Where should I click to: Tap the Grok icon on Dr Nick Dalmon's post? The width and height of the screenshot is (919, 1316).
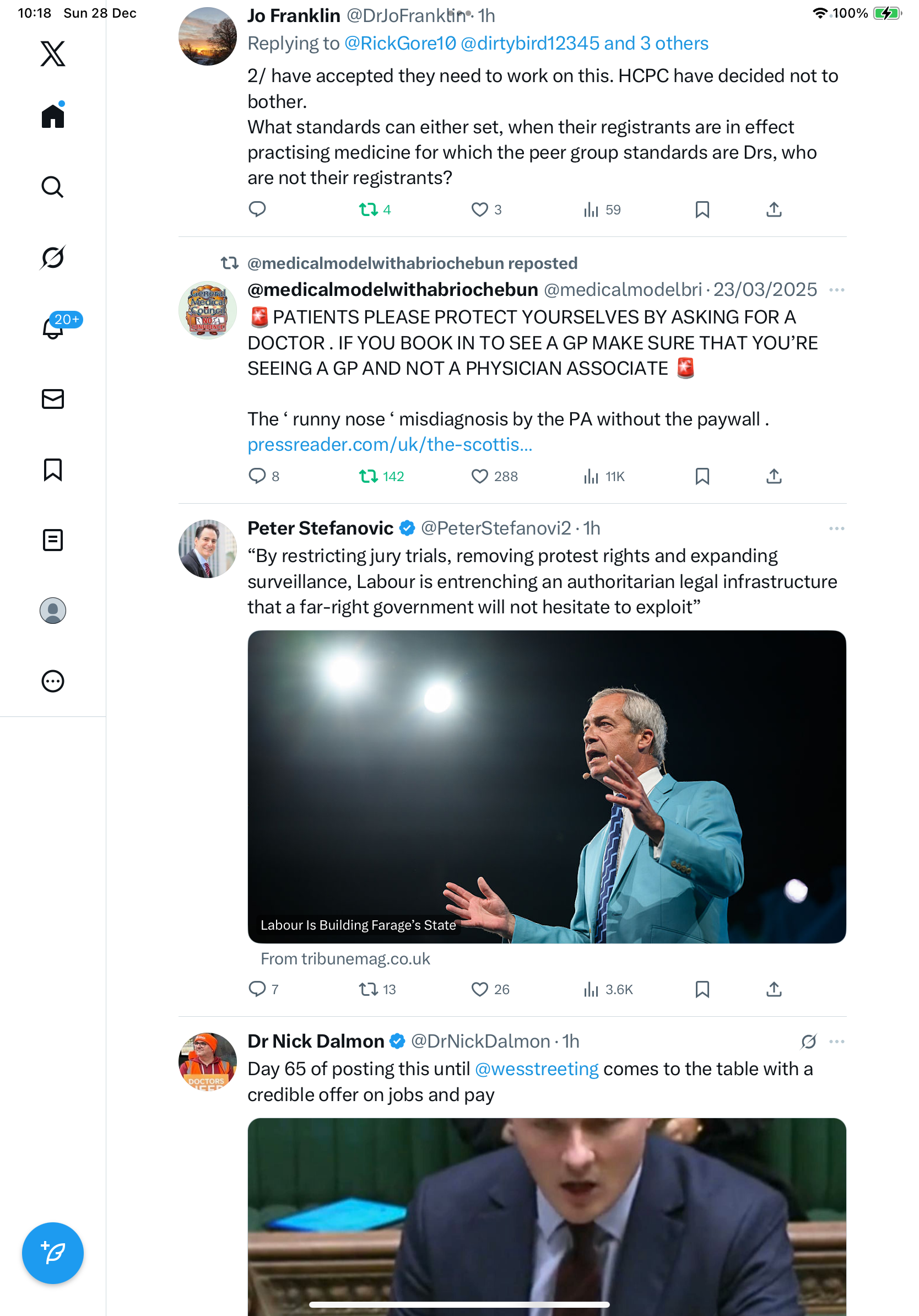pyautogui.click(x=808, y=1042)
